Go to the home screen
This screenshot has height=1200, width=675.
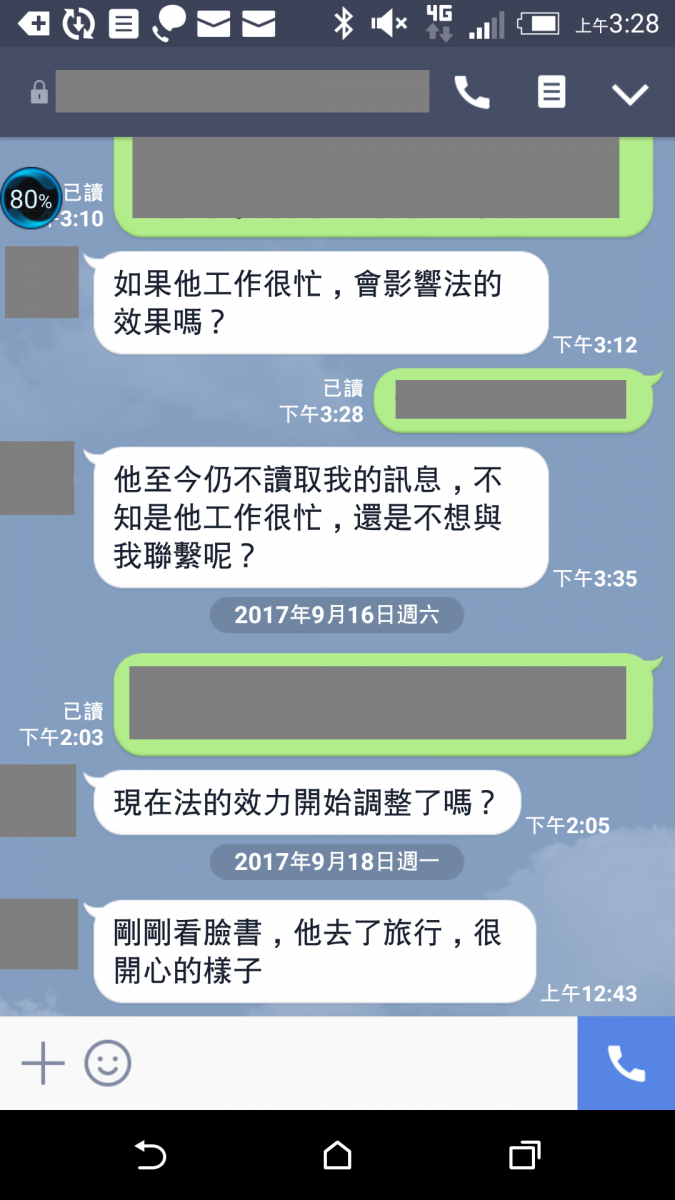point(338,1156)
